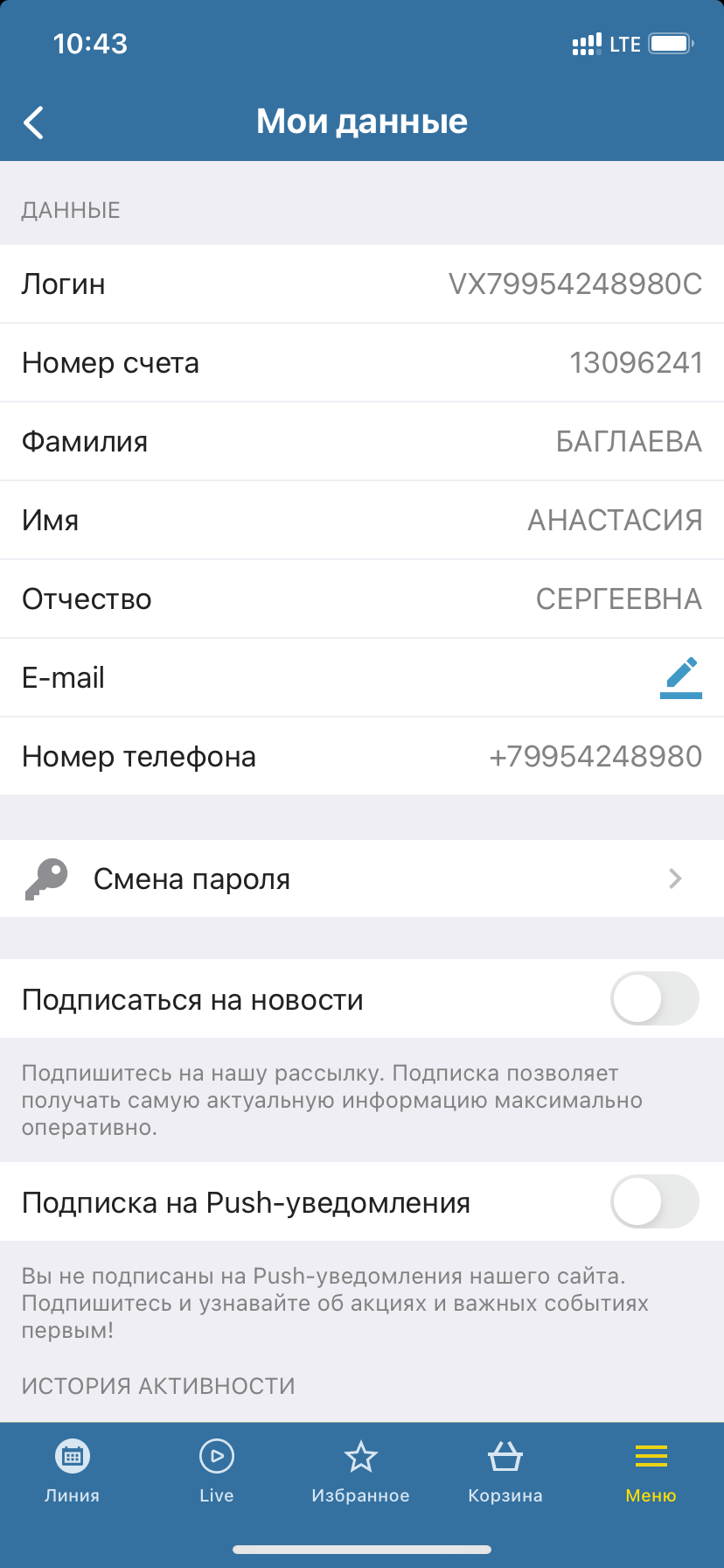Open the Корзина tab
The image size is (724, 1568).
(505, 1470)
